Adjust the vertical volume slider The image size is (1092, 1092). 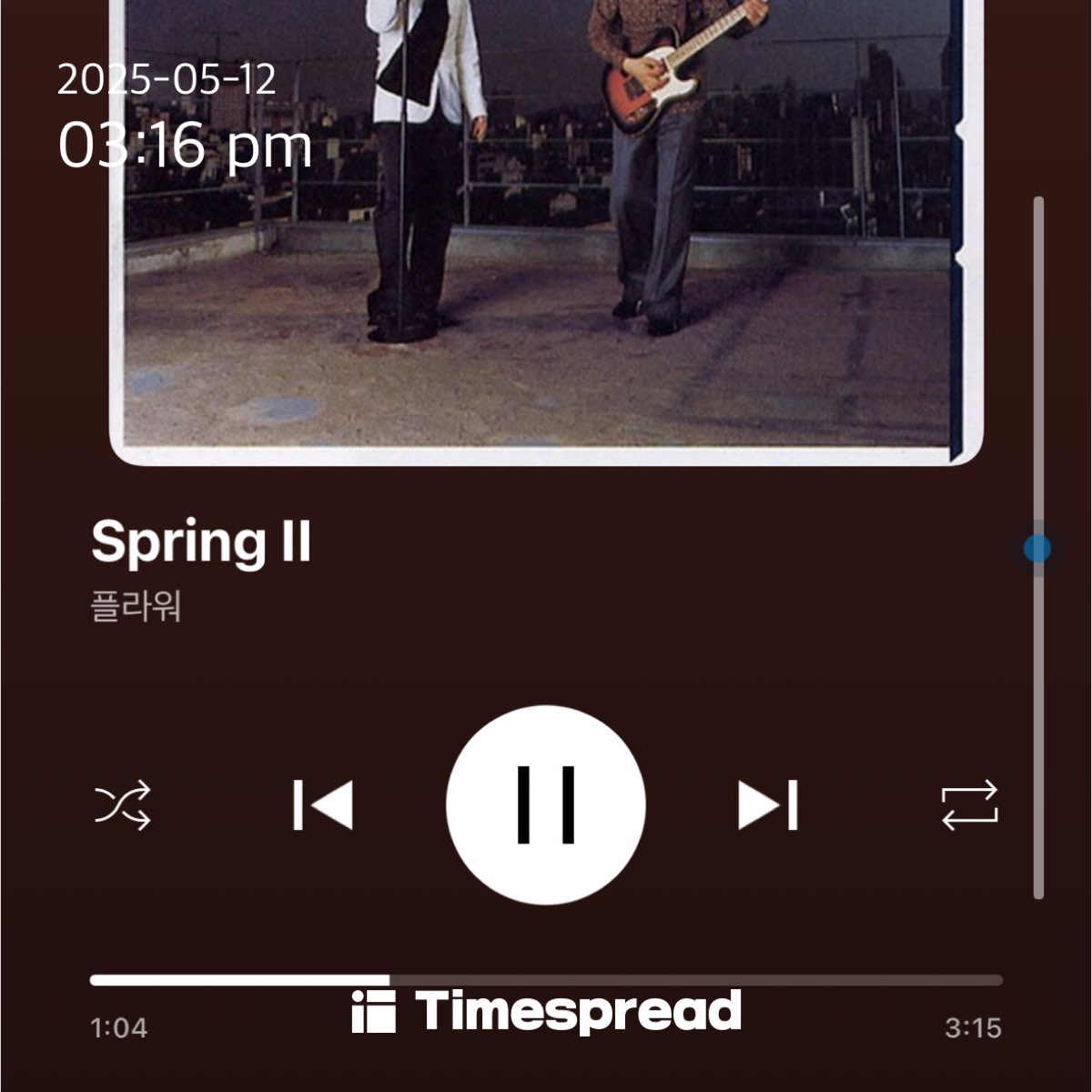(x=1037, y=549)
